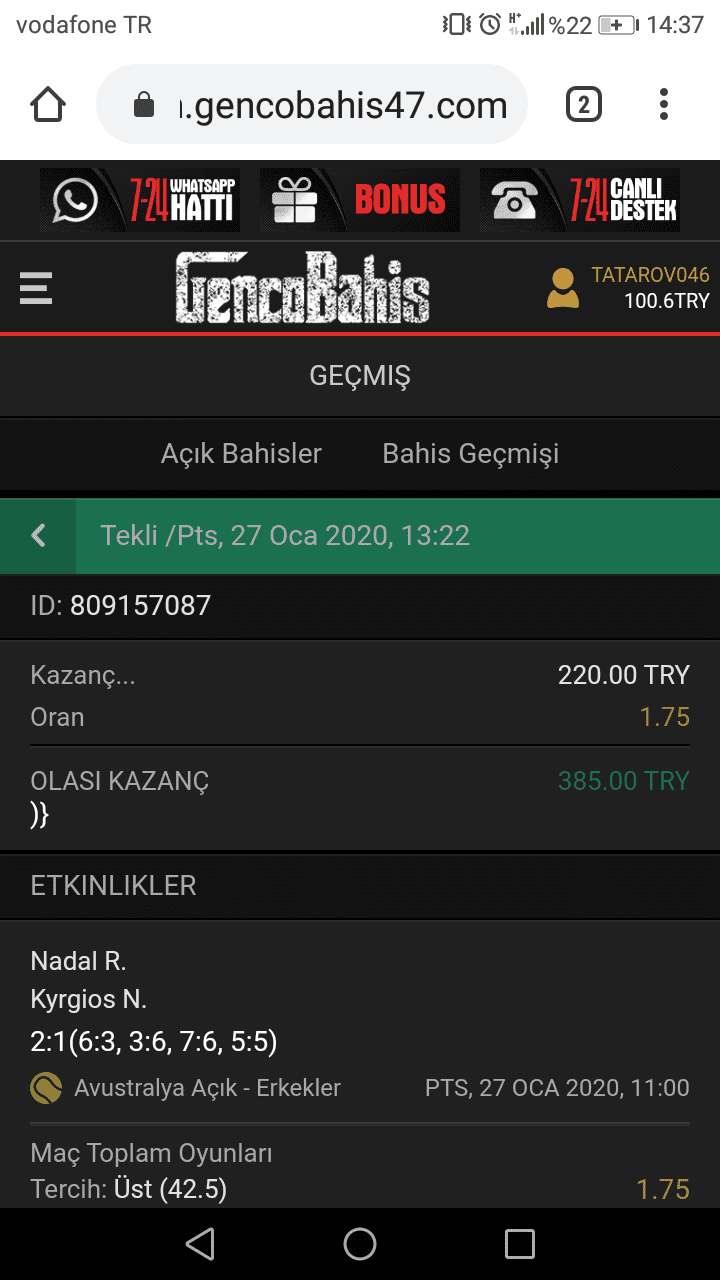Tap the system back button

(x=200, y=1244)
